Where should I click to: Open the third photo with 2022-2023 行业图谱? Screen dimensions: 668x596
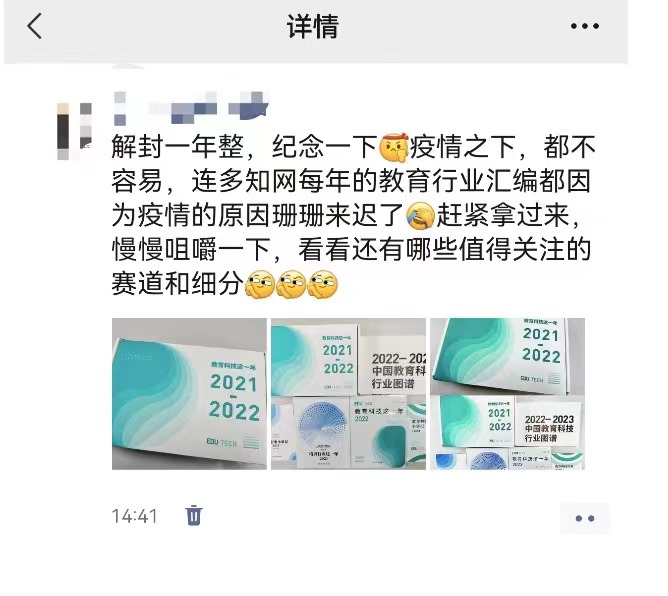point(507,393)
